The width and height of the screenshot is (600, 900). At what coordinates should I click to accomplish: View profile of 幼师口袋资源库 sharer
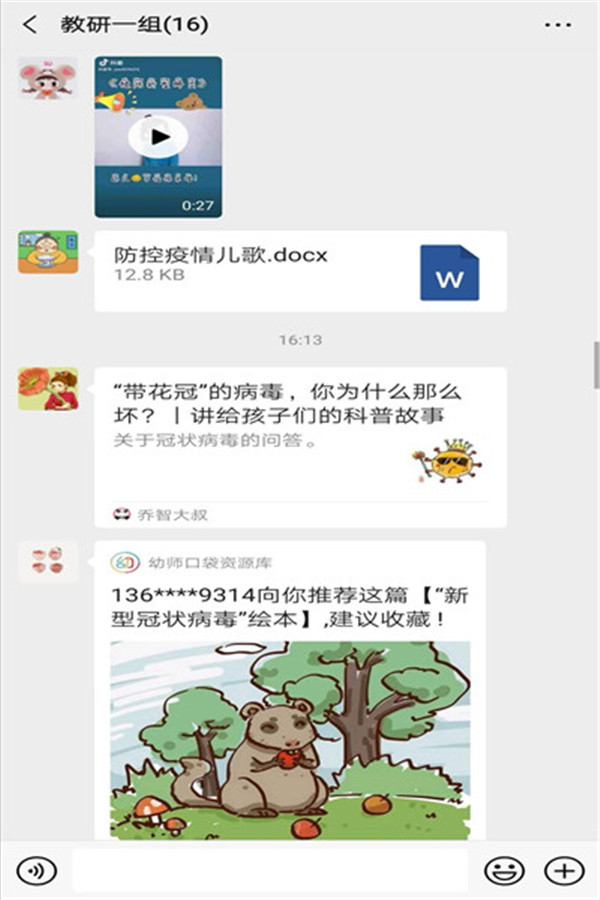[x=48, y=563]
